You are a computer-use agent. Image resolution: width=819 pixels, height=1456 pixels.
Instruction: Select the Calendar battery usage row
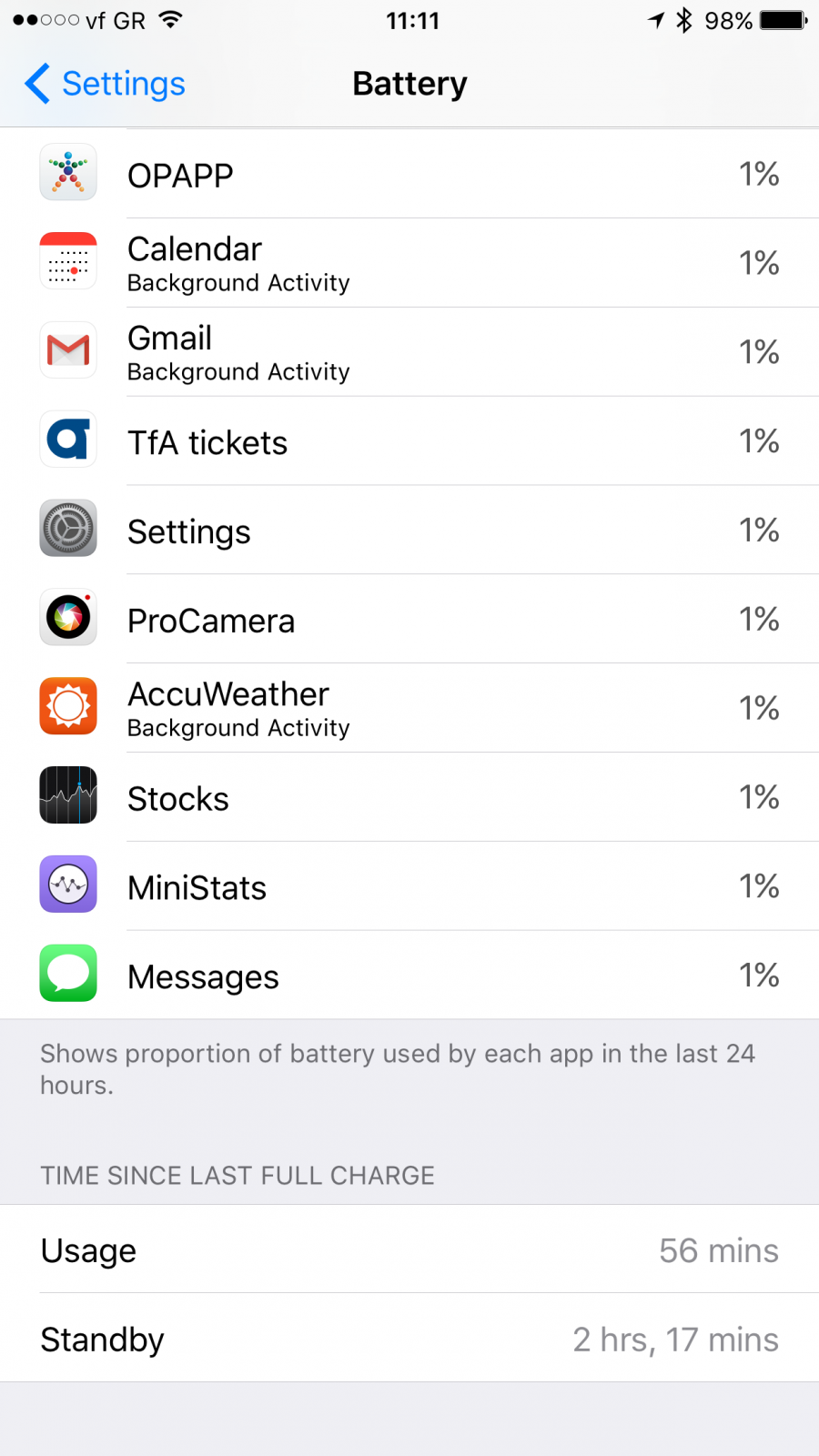[409, 263]
